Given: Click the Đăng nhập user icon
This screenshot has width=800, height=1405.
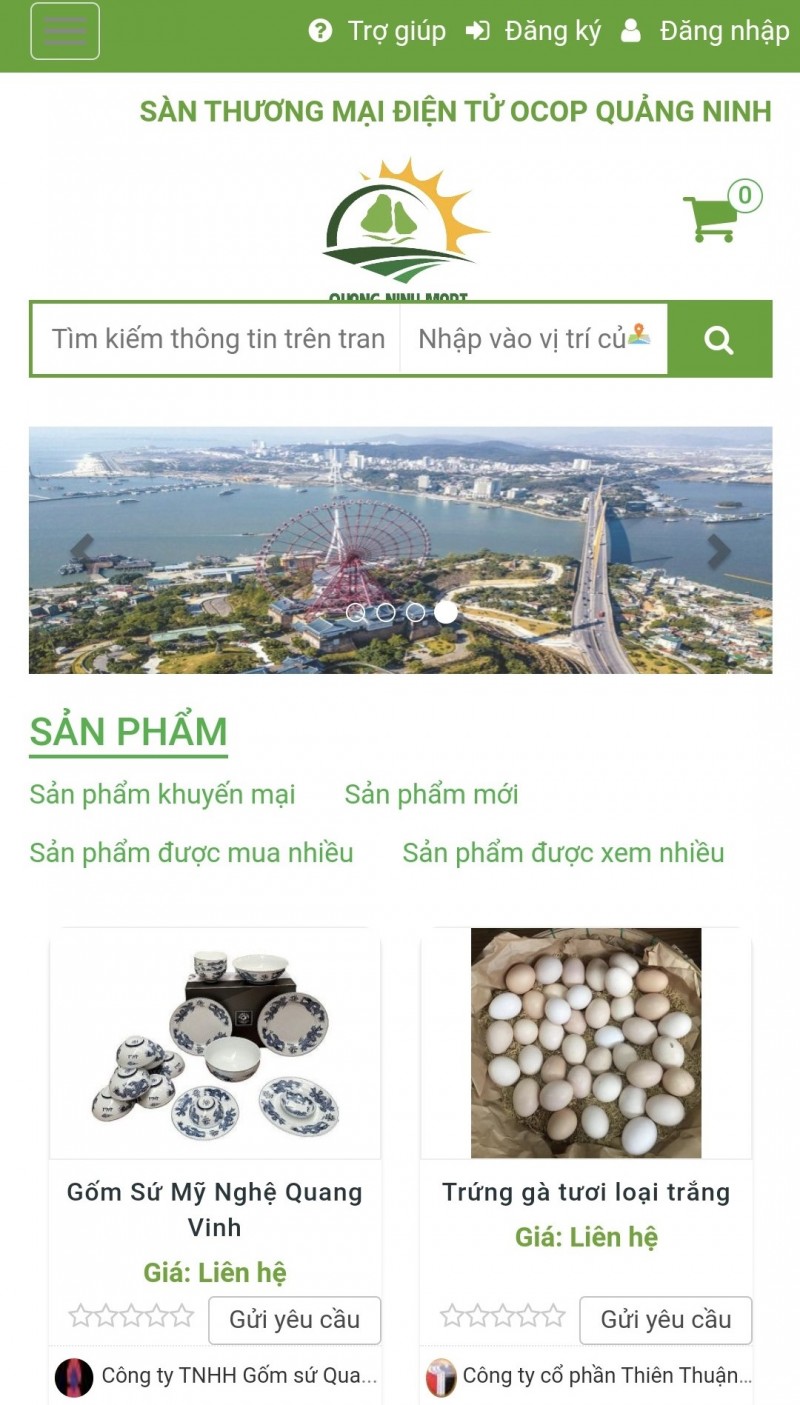Looking at the screenshot, I should tap(633, 31).
